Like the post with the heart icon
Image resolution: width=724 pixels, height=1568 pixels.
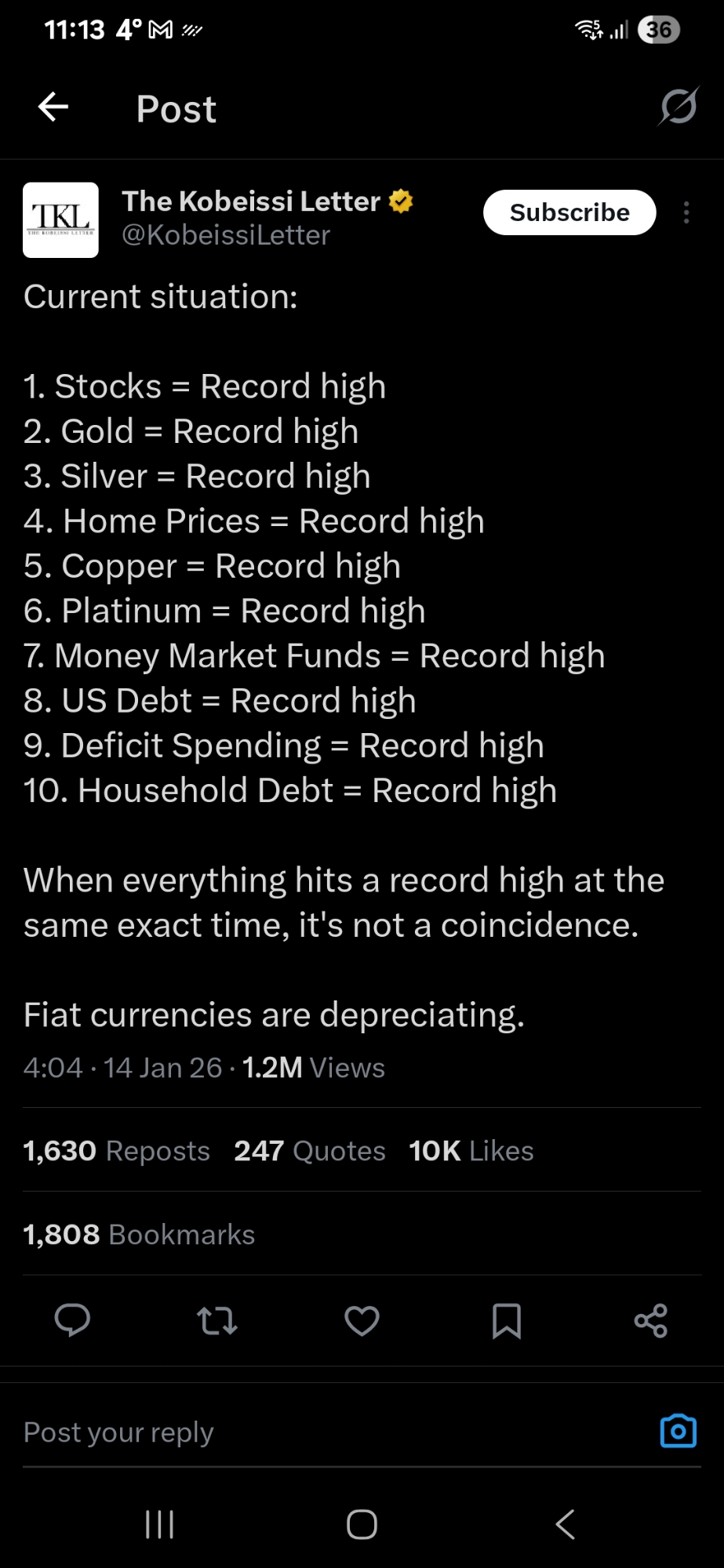(362, 1320)
